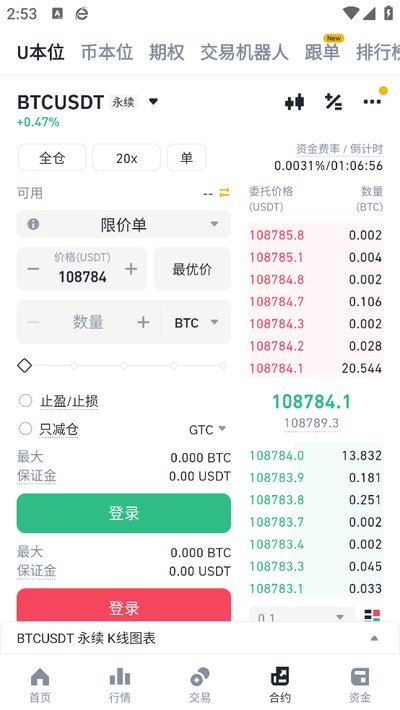Screen dimensions: 400x710
Task: Tap the 数量 quantity field
Action: (x=88, y=322)
